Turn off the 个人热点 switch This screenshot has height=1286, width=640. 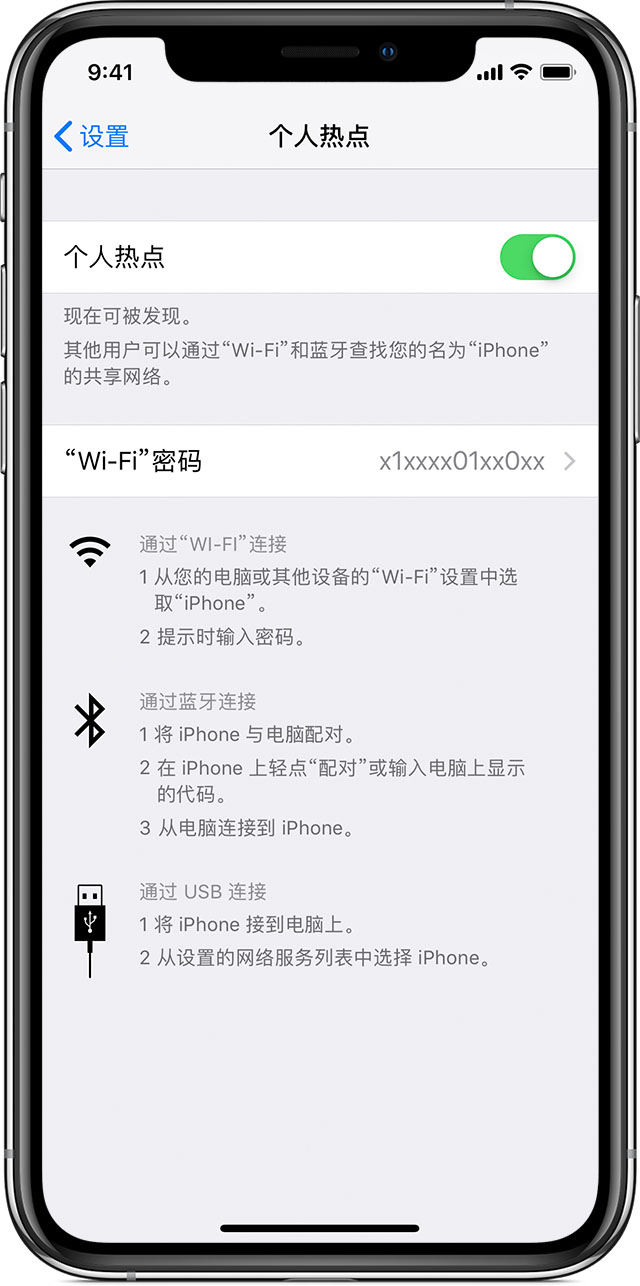(x=537, y=258)
